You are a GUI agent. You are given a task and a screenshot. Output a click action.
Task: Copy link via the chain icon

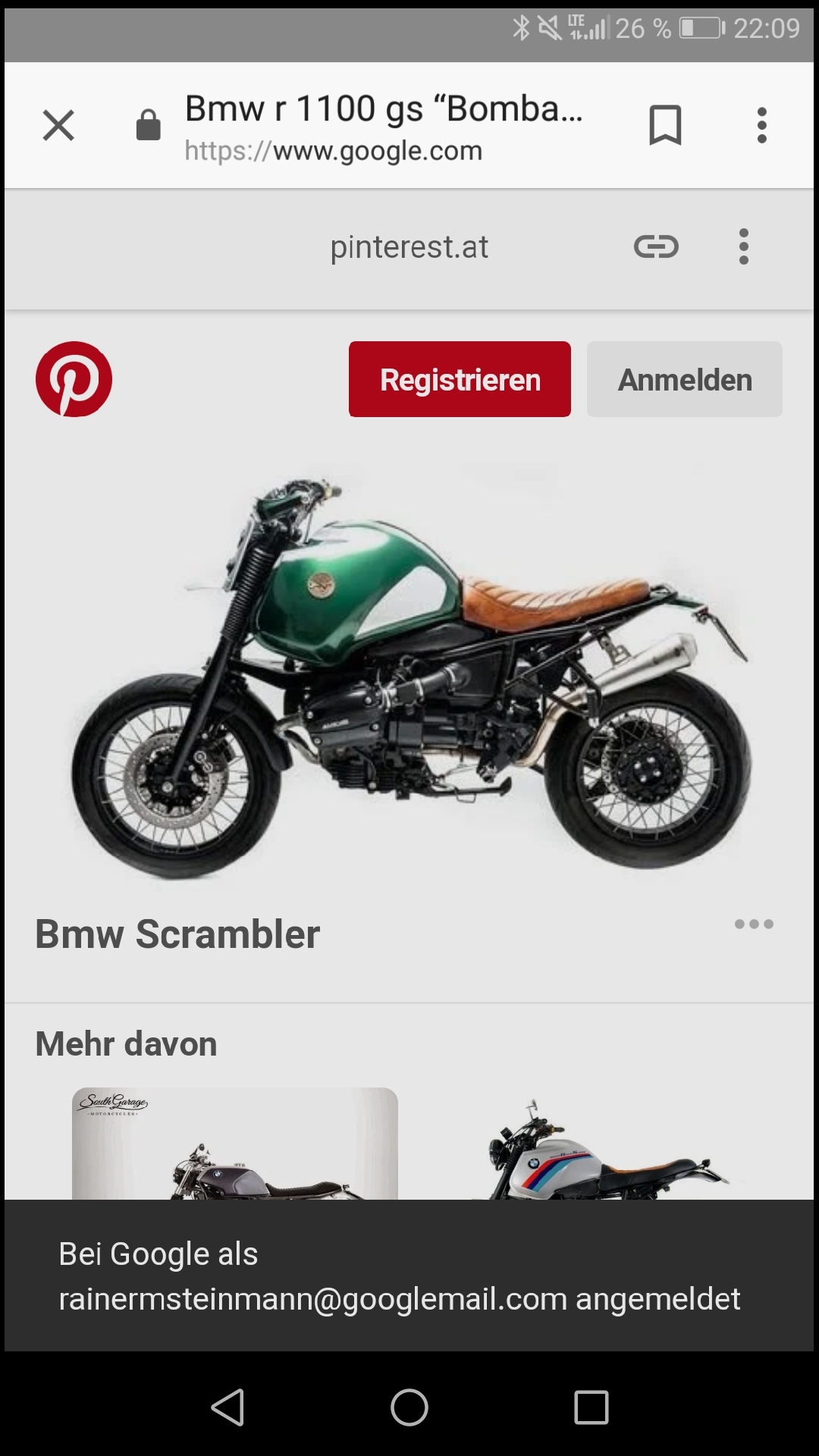[656, 246]
